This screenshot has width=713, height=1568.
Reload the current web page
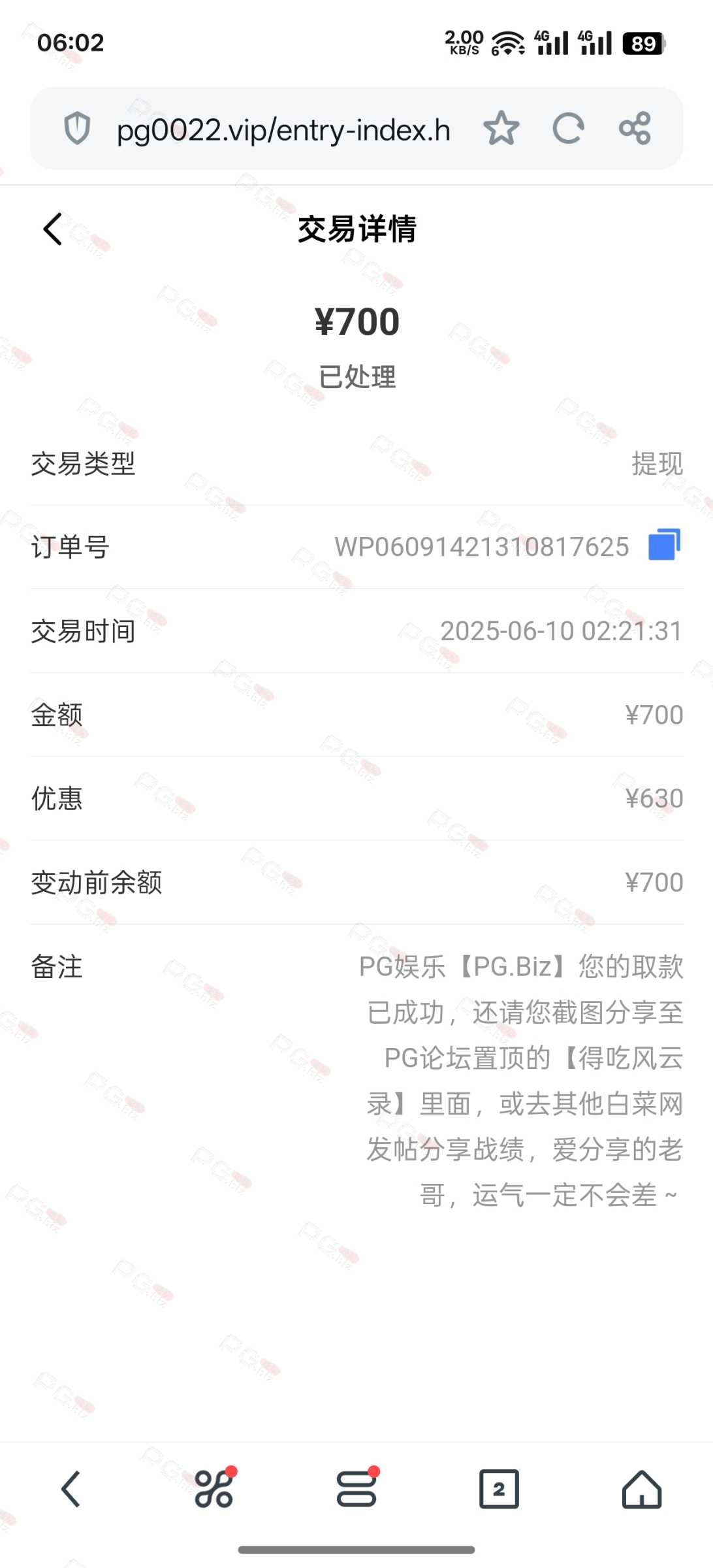pos(568,128)
